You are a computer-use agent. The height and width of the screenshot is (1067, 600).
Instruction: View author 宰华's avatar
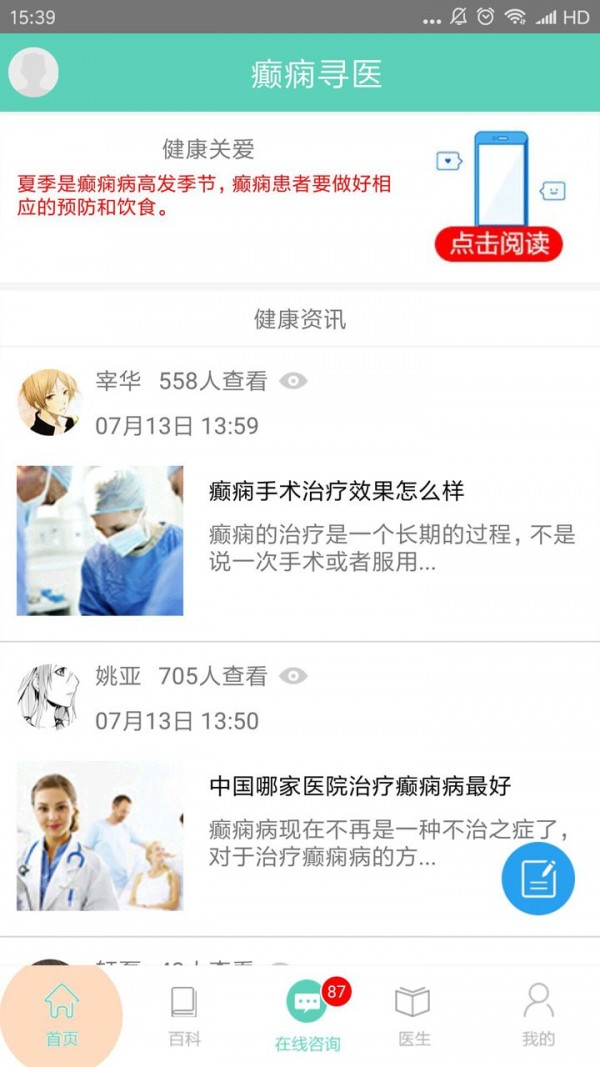(48, 402)
